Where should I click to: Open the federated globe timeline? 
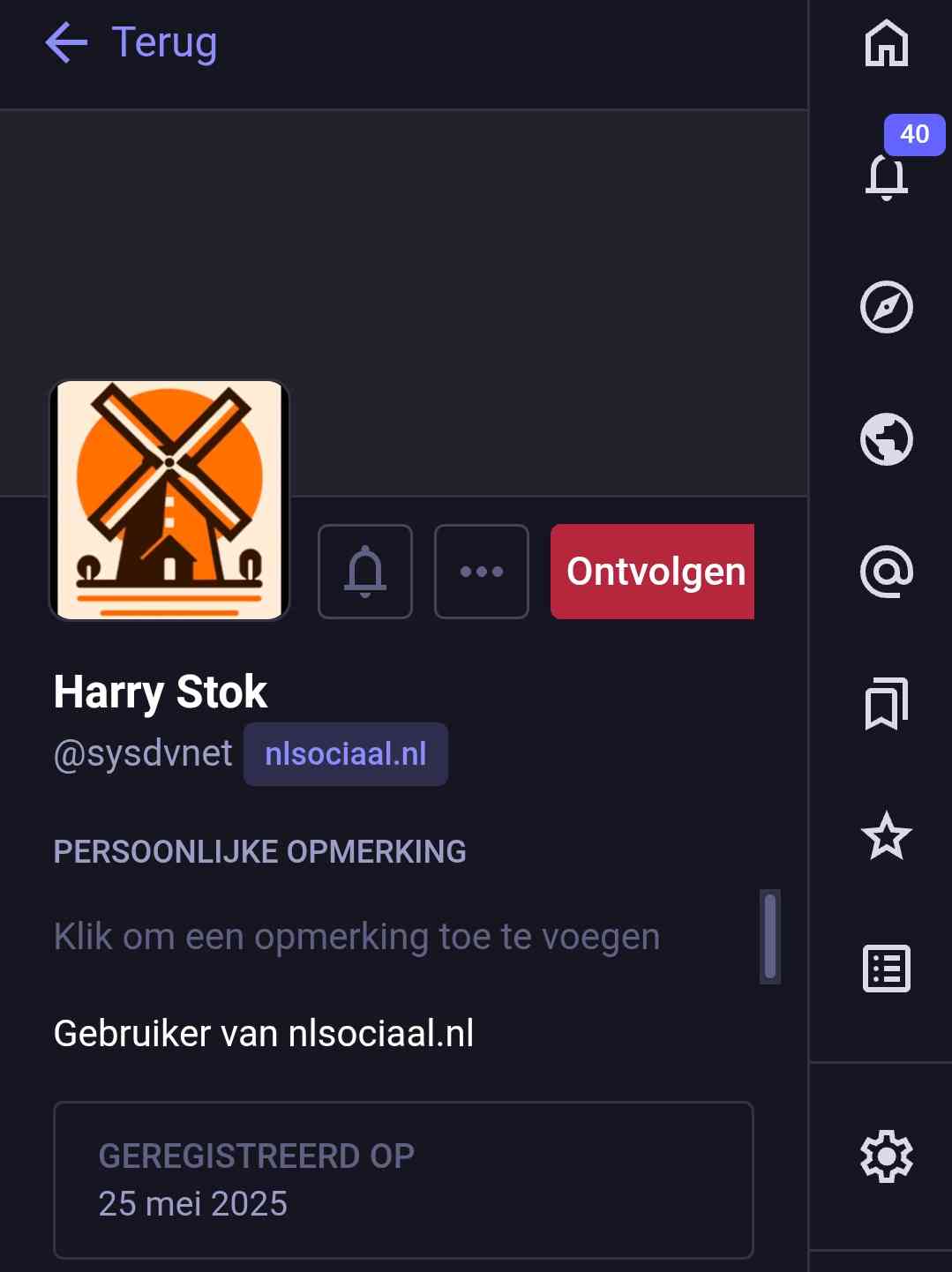886,439
